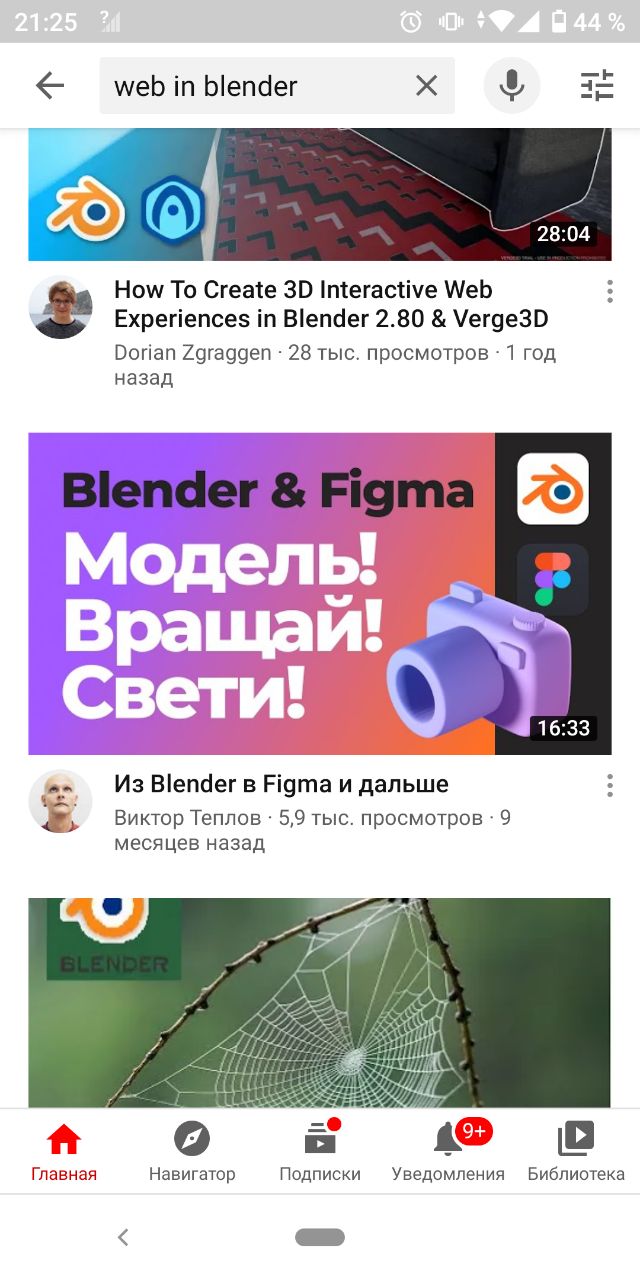
Task: Open options menu for the Verge3D video
Action: click(x=609, y=291)
